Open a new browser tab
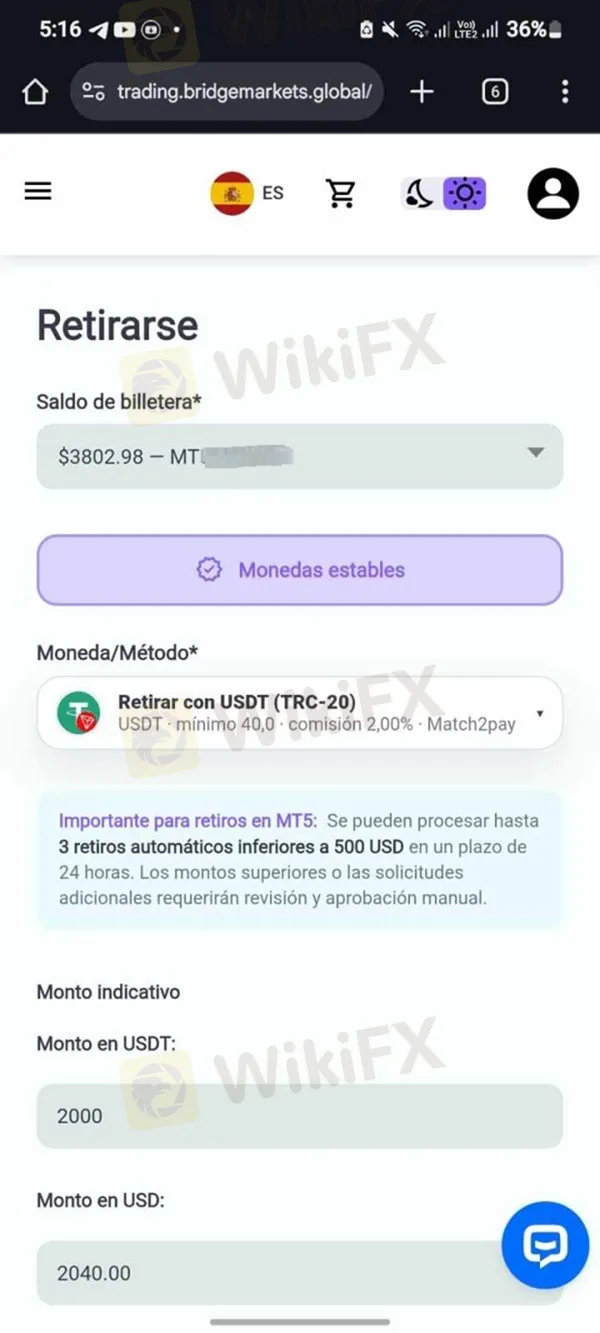Image resolution: width=600 pixels, height=1333 pixels. [x=422, y=92]
